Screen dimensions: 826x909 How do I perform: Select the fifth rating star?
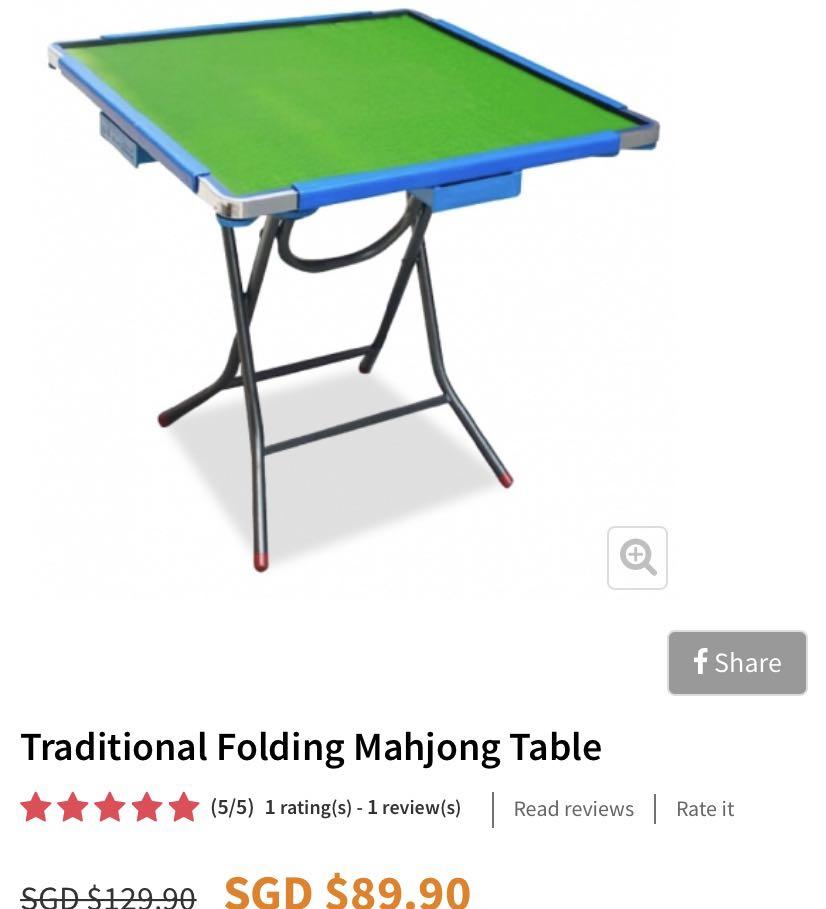click(x=185, y=806)
